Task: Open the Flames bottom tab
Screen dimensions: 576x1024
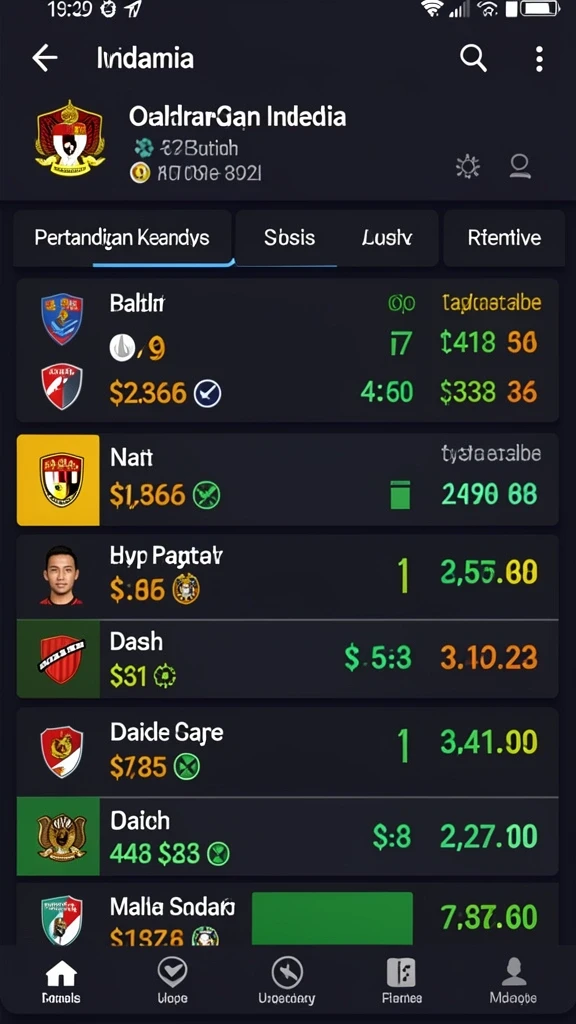Action: click(401, 982)
